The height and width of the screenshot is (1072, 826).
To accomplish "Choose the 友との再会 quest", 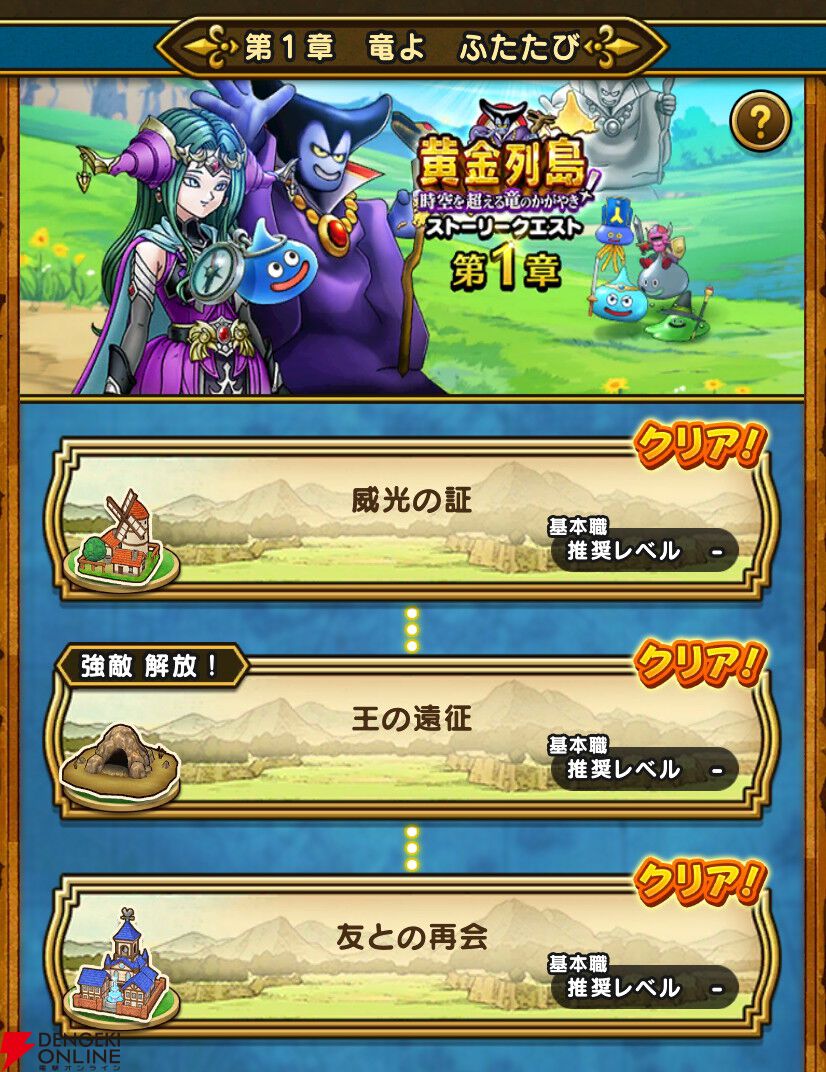I will click(412, 956).
